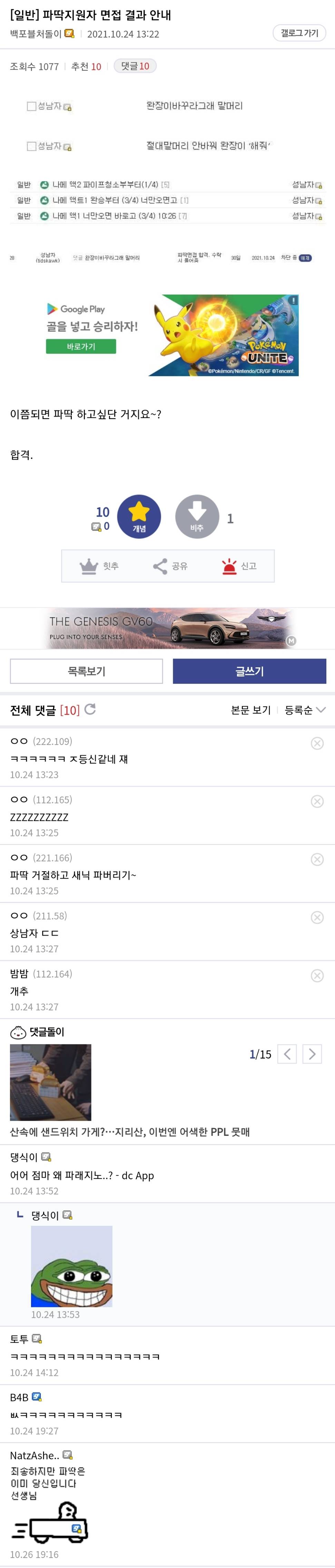This screenshot has height=1568, width=335.
Task: Refresh the comment list icon
Action: 90,709
